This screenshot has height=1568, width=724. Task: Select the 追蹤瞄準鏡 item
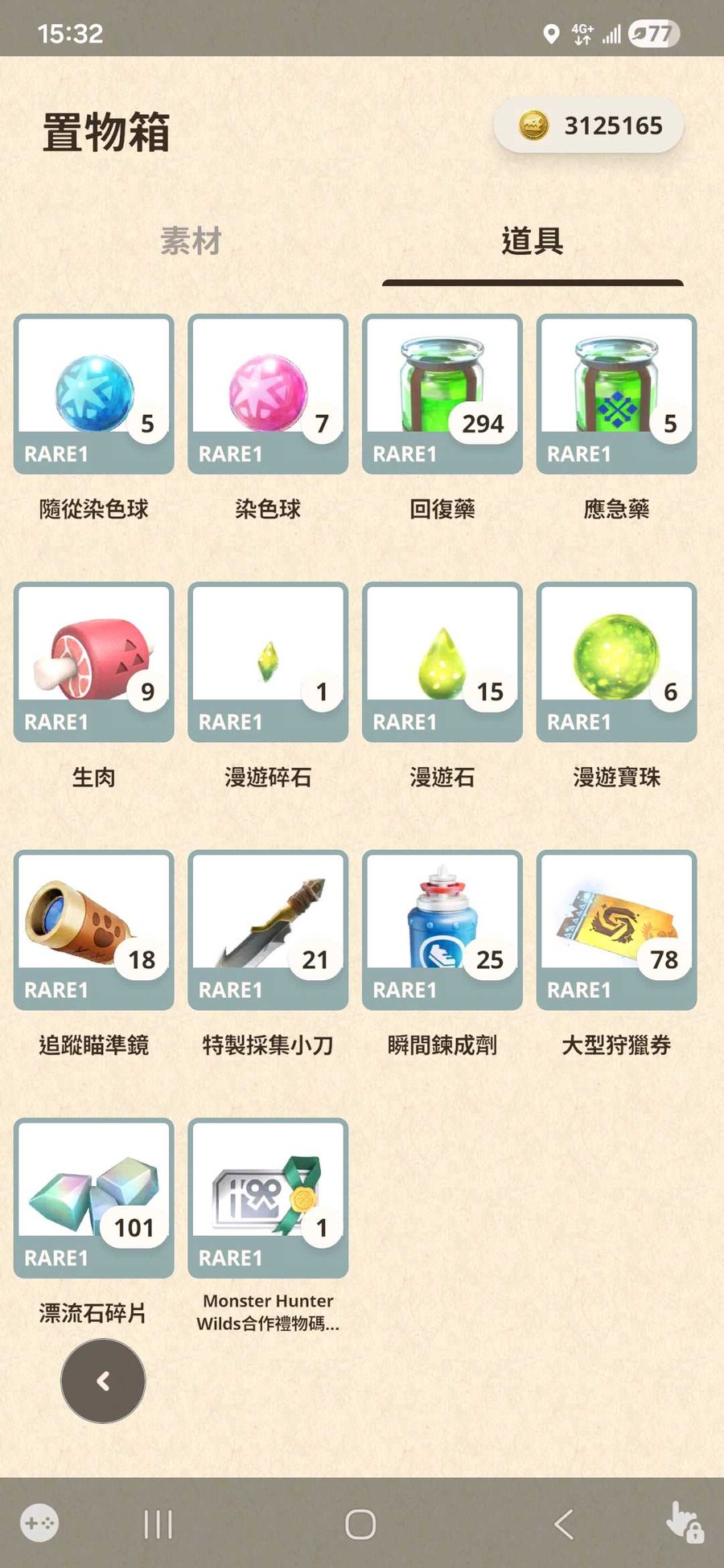click(94, 929)
